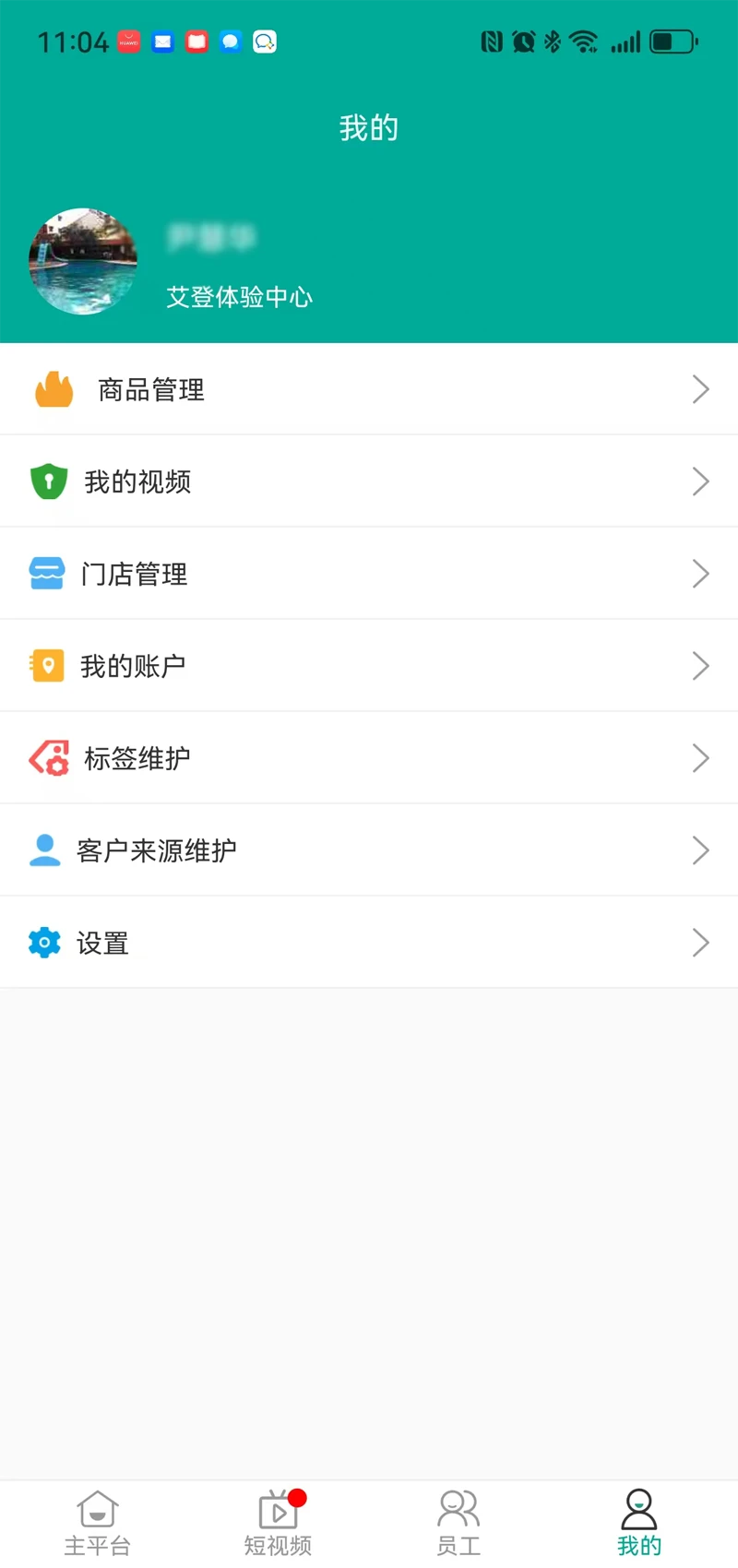Expand the 我的账户 row chevron
Screen dimensions: 738x1568
701,665
